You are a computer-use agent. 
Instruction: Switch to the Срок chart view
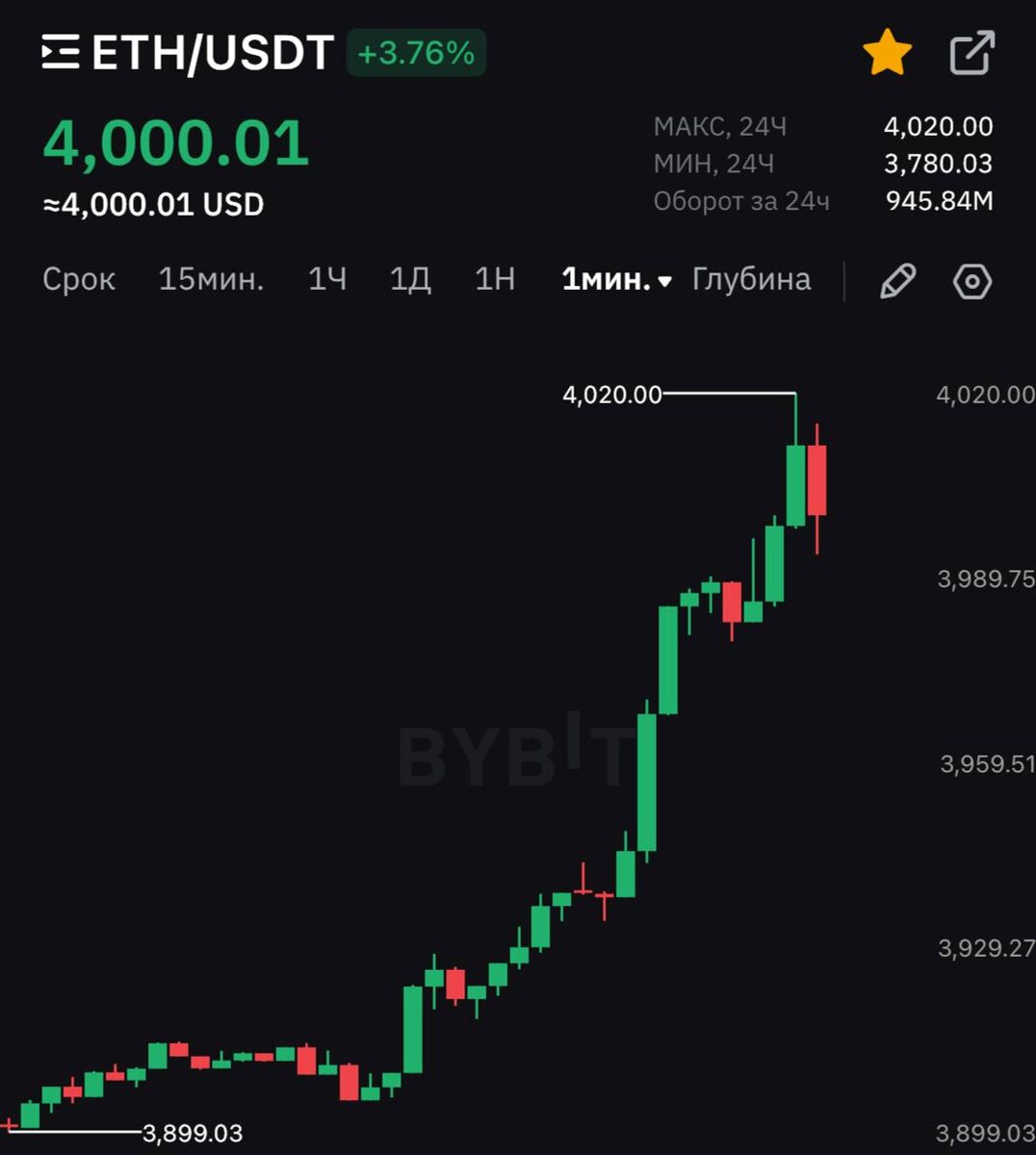(x=79, y=280)
